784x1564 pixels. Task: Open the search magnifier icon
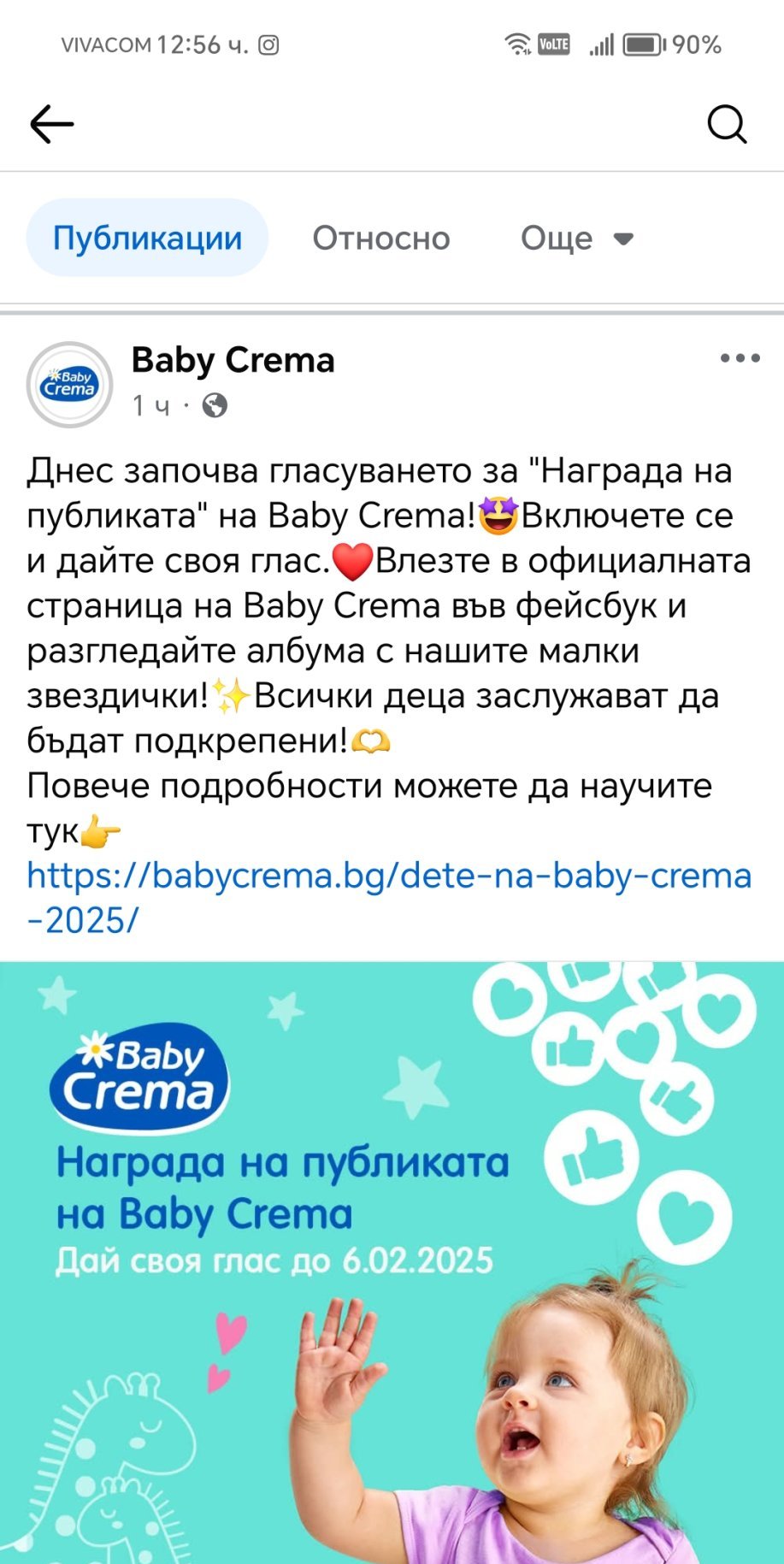727,125
